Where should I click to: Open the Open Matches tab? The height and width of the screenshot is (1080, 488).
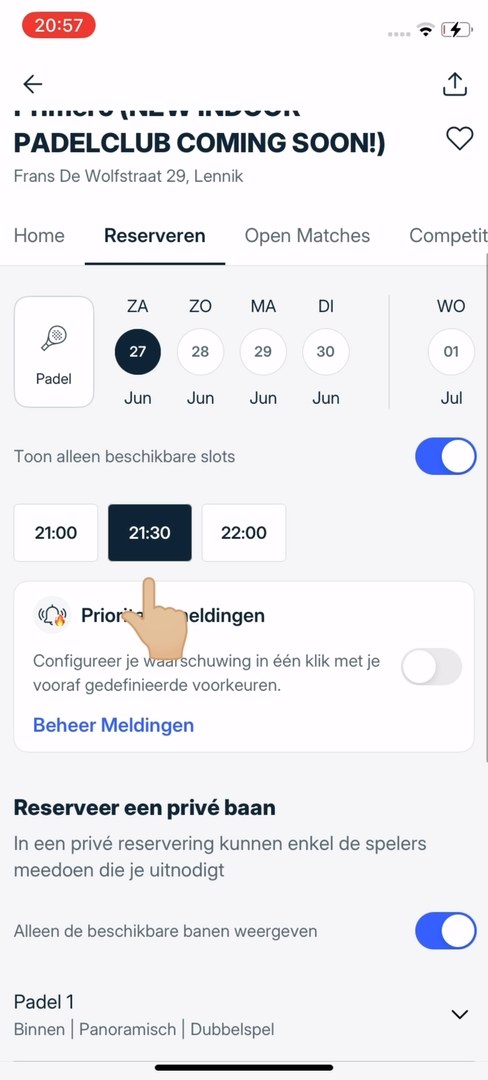307,236
